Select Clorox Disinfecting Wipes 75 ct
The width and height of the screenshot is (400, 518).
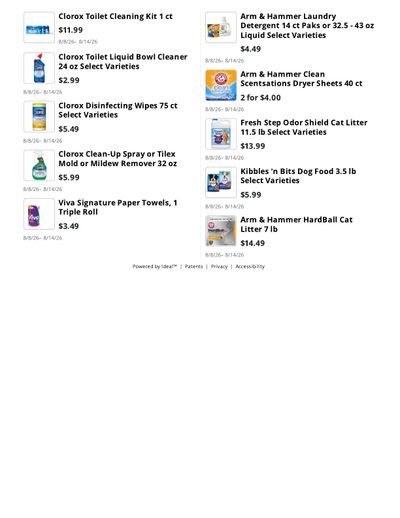pyautogui.click(x=118, y=110)
